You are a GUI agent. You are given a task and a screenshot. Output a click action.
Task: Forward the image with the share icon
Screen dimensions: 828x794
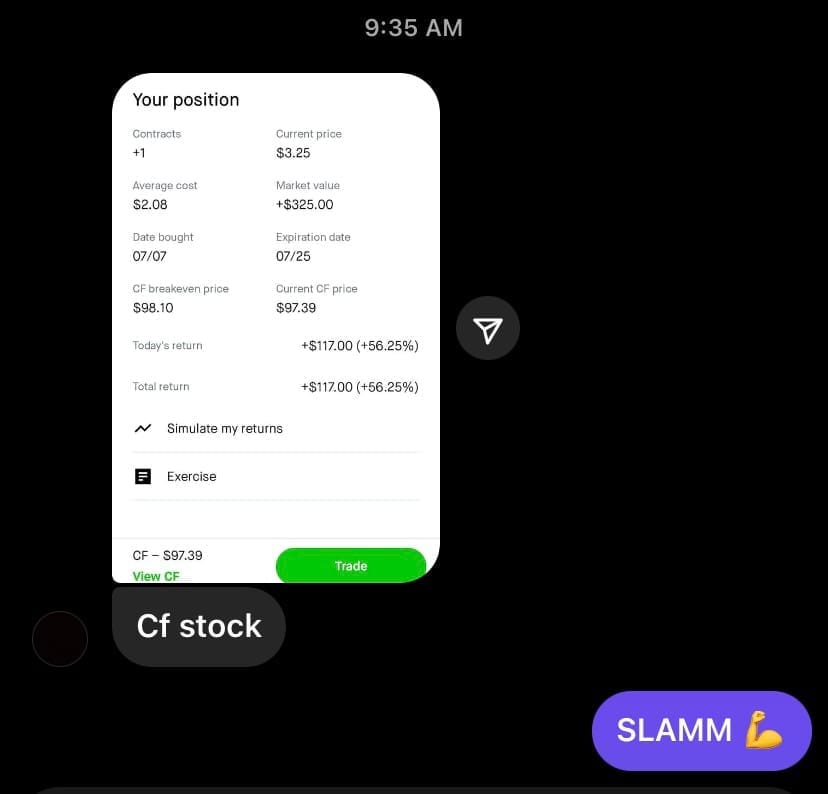click(x=488, y=328)
